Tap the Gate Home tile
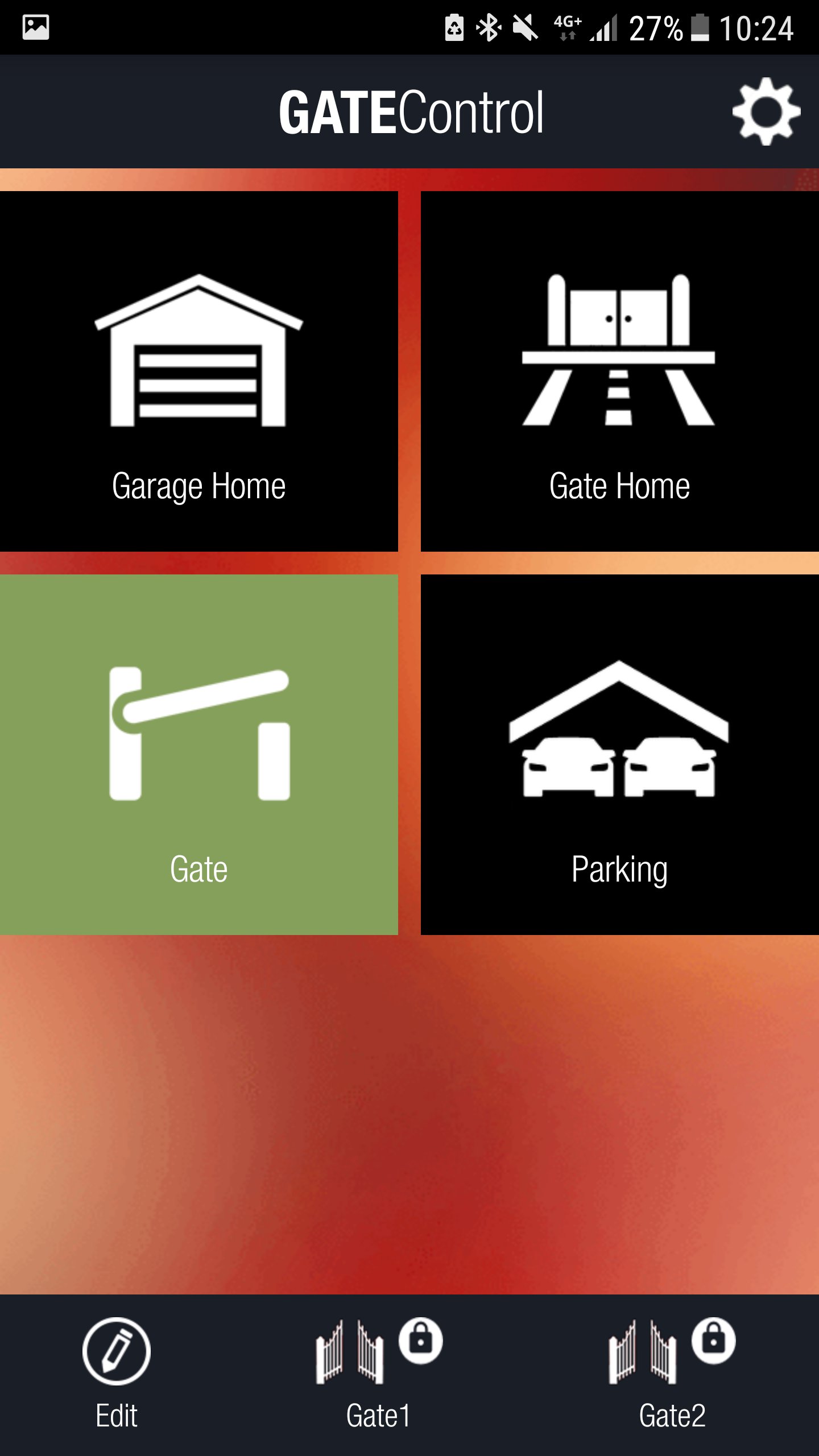Screen dimensions: 819x1456 pyautogui.click(x=619, y=371)
